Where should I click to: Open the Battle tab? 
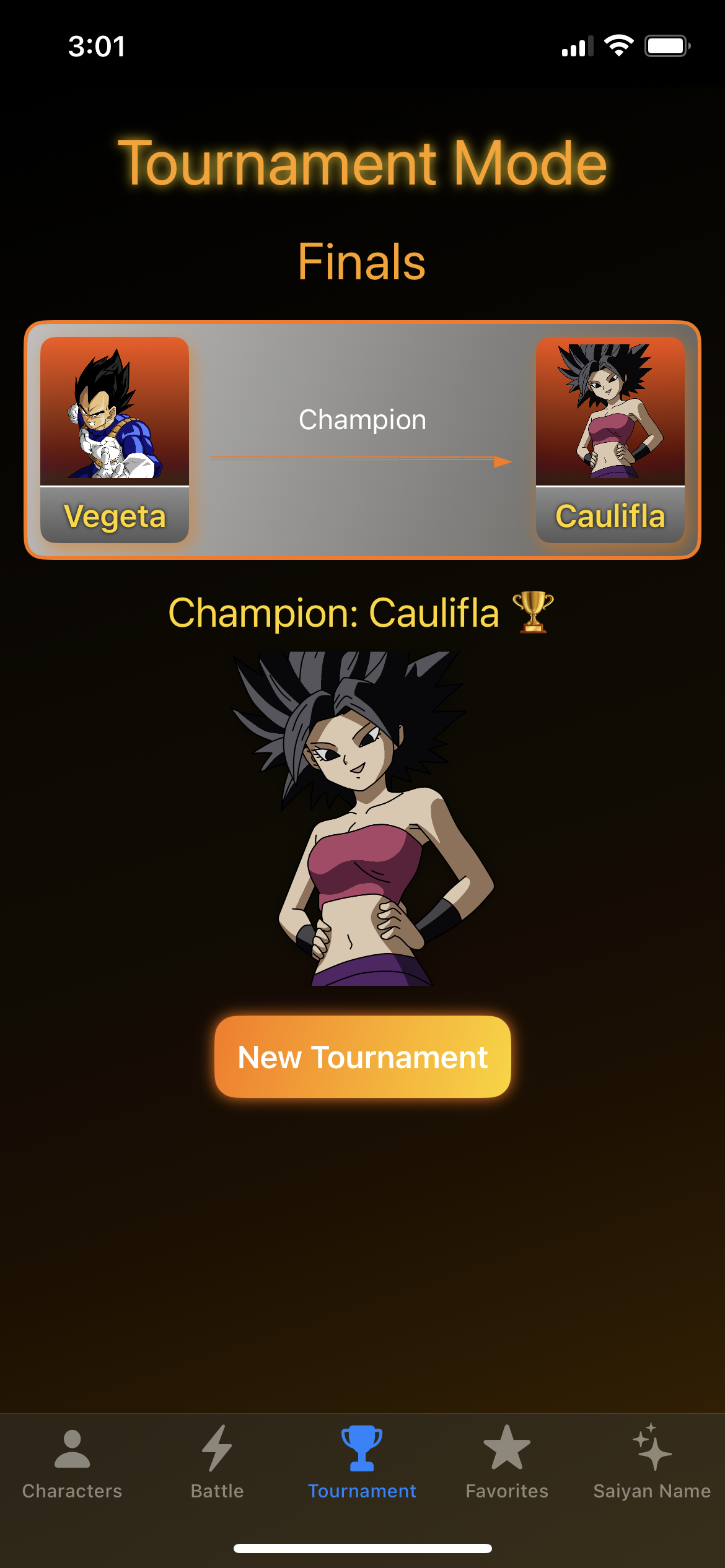coord(217,1463)
